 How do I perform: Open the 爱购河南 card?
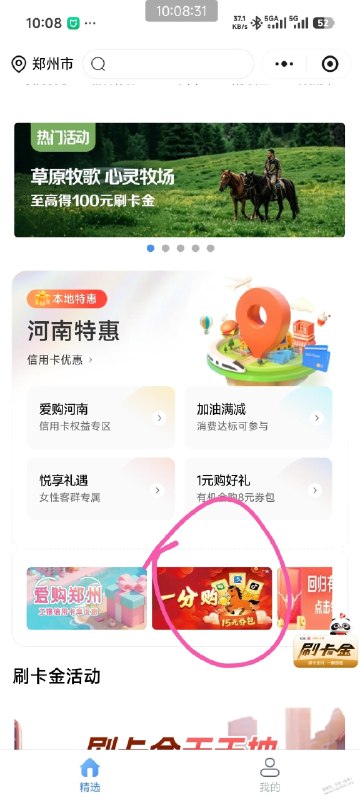click(101, 417)
